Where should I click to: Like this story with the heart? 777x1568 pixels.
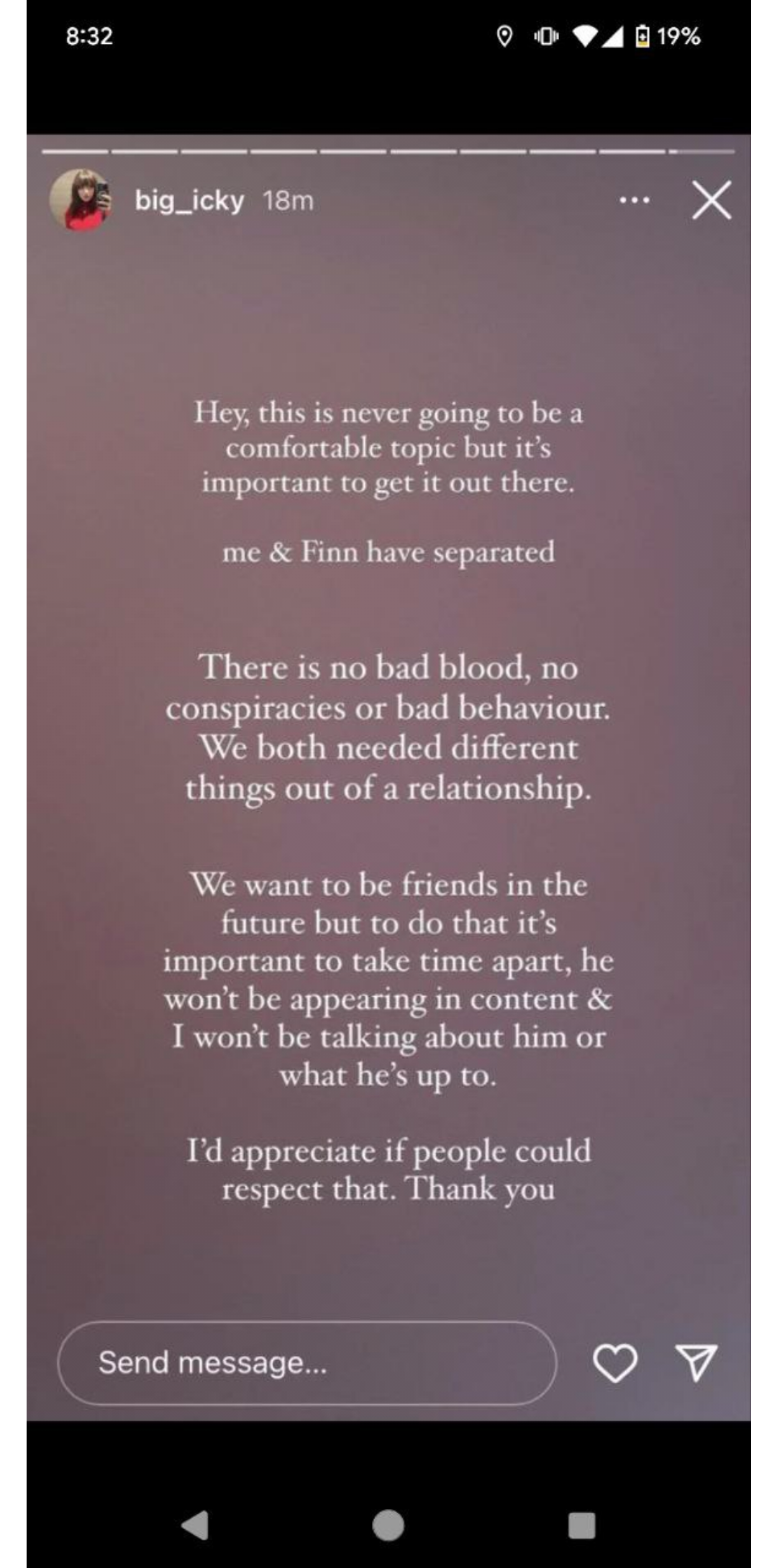point(615,1362)
